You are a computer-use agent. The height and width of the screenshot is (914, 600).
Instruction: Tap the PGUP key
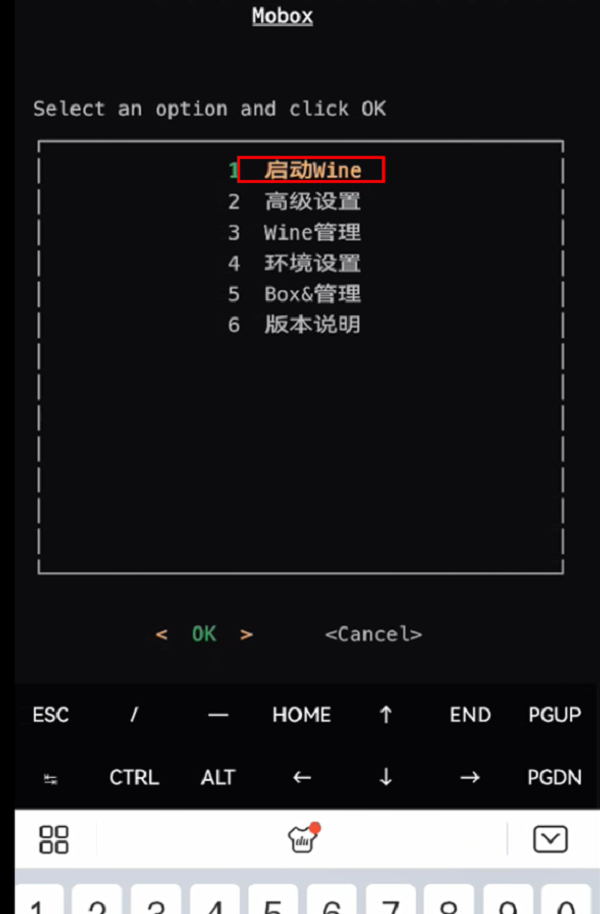tap(554, 715)
